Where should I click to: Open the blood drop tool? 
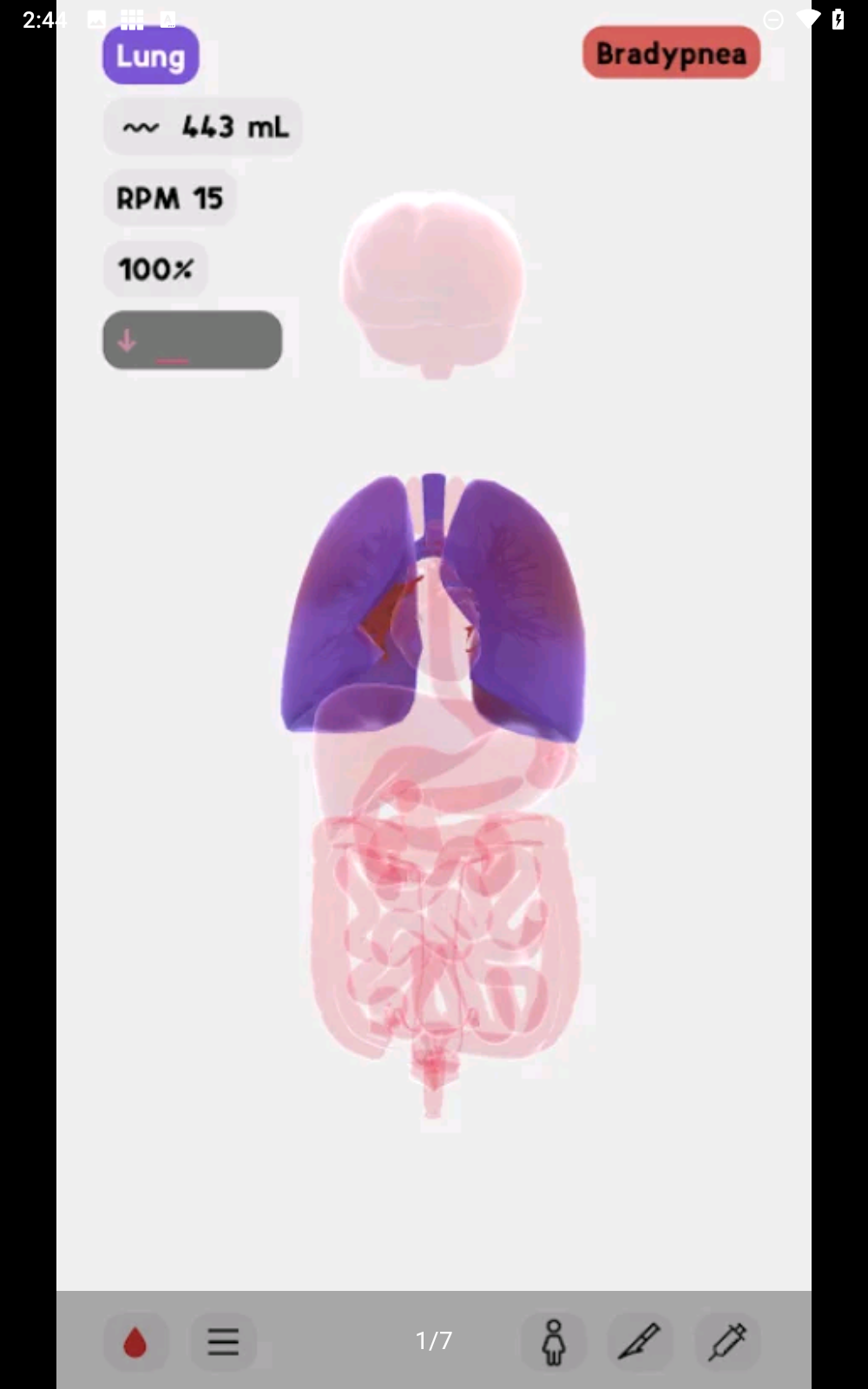135,1342
